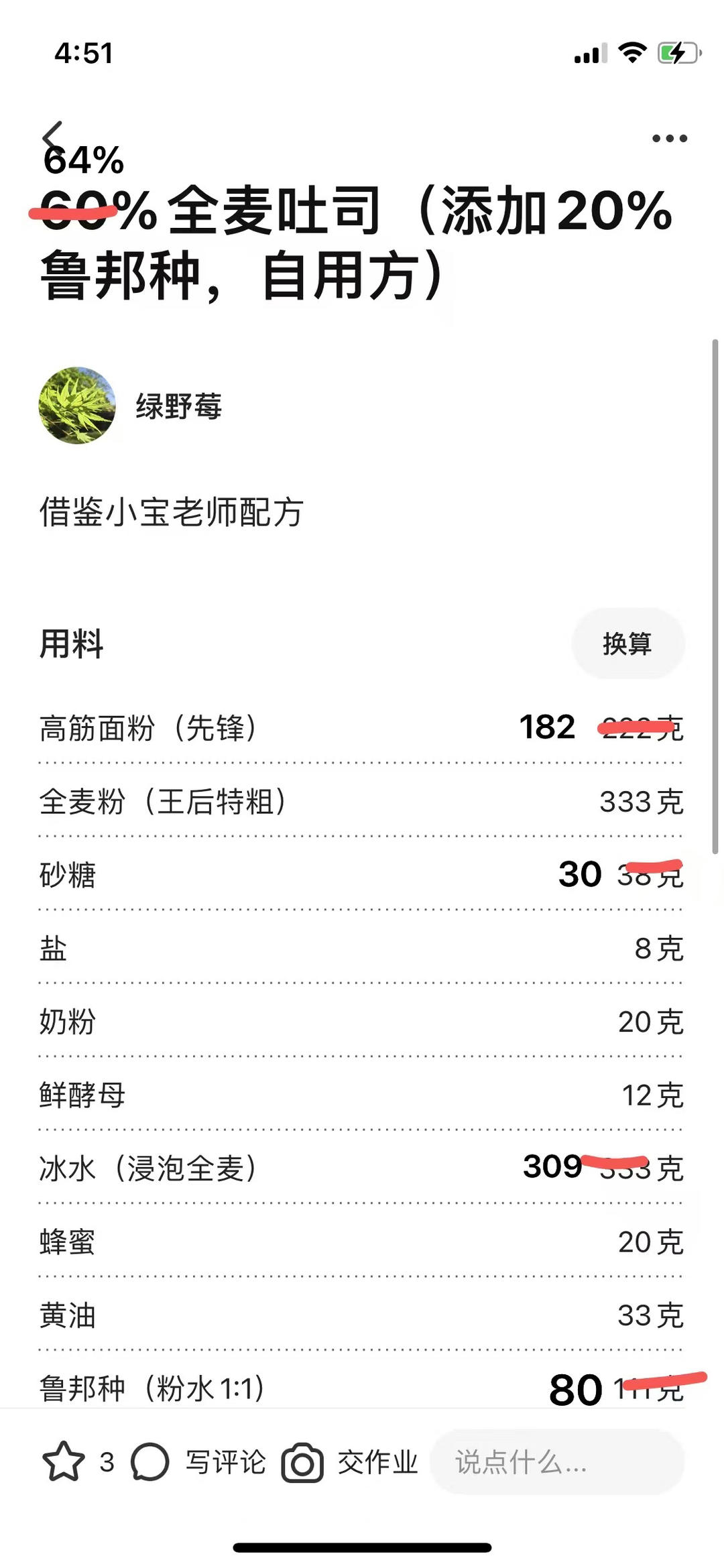The width and height of the screenshot is (724, 1568).
Task: Tap the 换算 conversion button
Action: 627,644
